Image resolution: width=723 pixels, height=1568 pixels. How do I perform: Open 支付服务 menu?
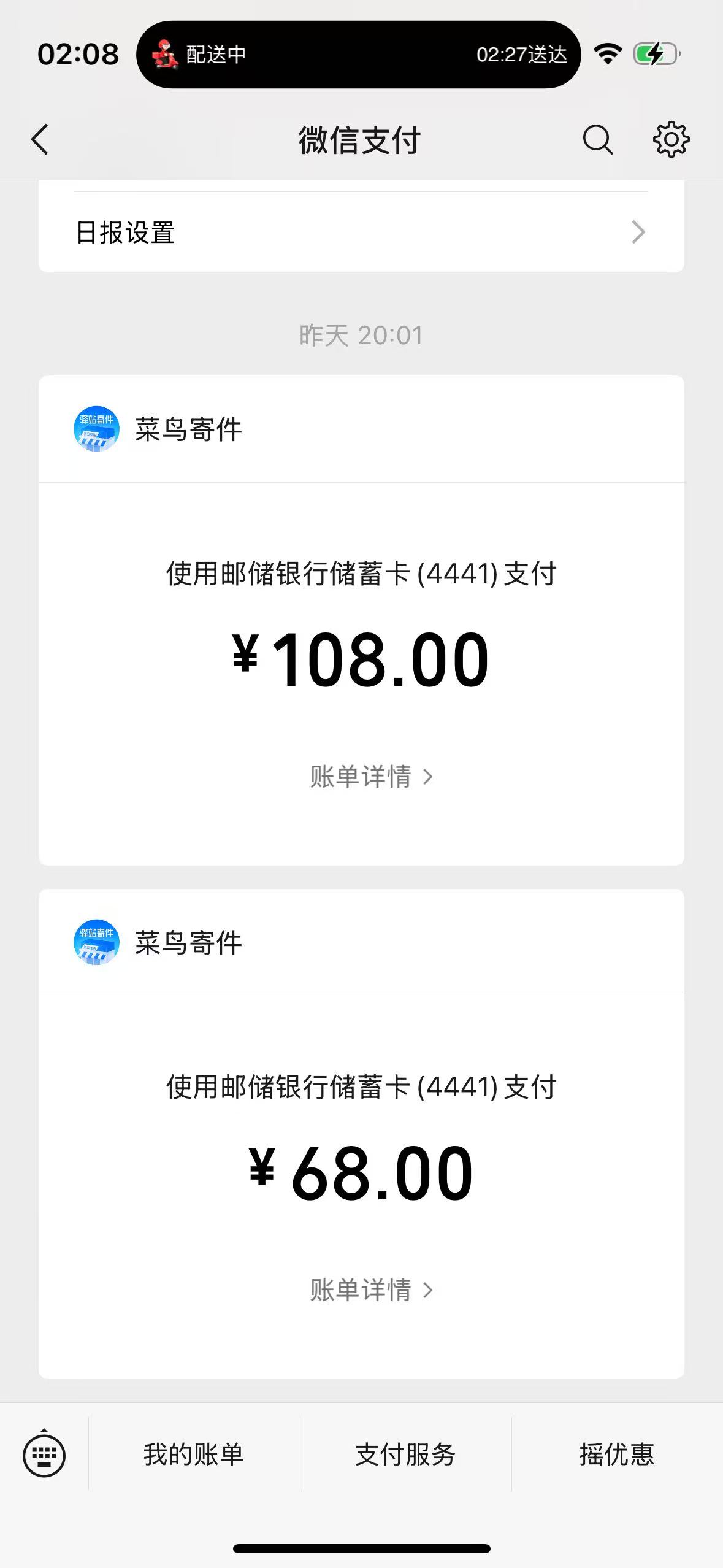[405, 1455]
